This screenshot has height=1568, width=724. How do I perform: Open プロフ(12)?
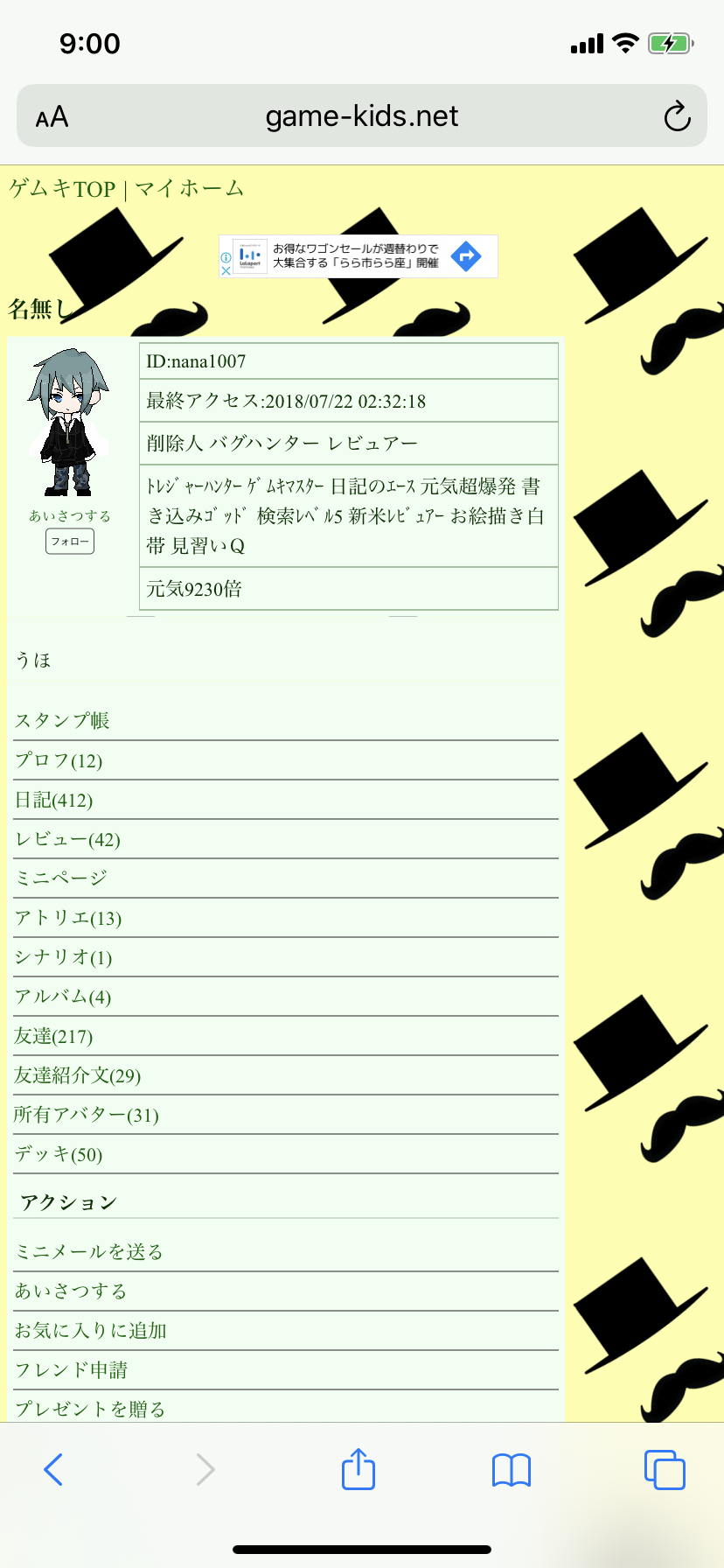[x=59, y=760]
